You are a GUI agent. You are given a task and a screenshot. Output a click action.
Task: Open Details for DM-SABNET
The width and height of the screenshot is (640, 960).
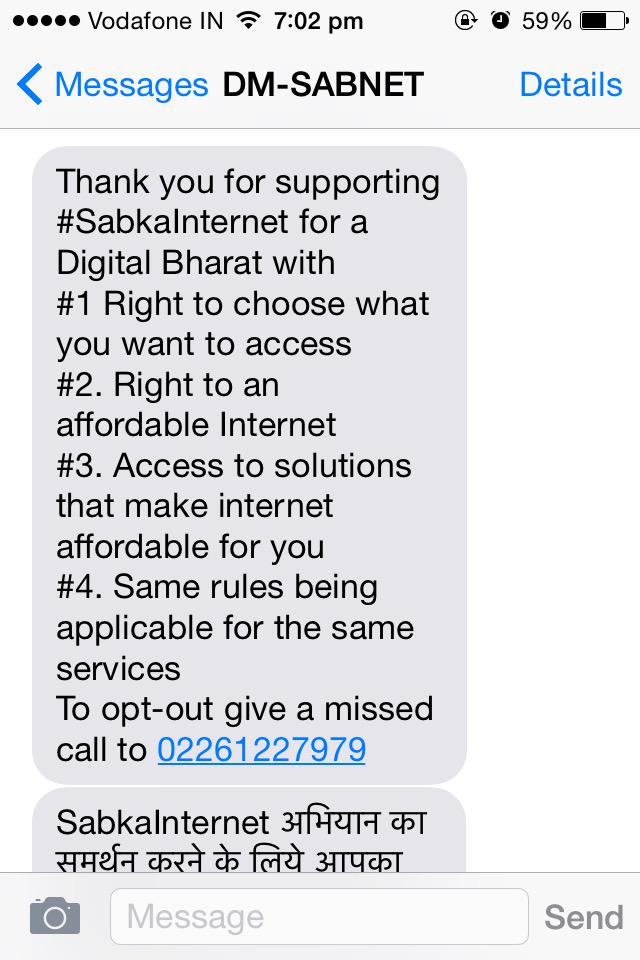[x=570, y=85]
